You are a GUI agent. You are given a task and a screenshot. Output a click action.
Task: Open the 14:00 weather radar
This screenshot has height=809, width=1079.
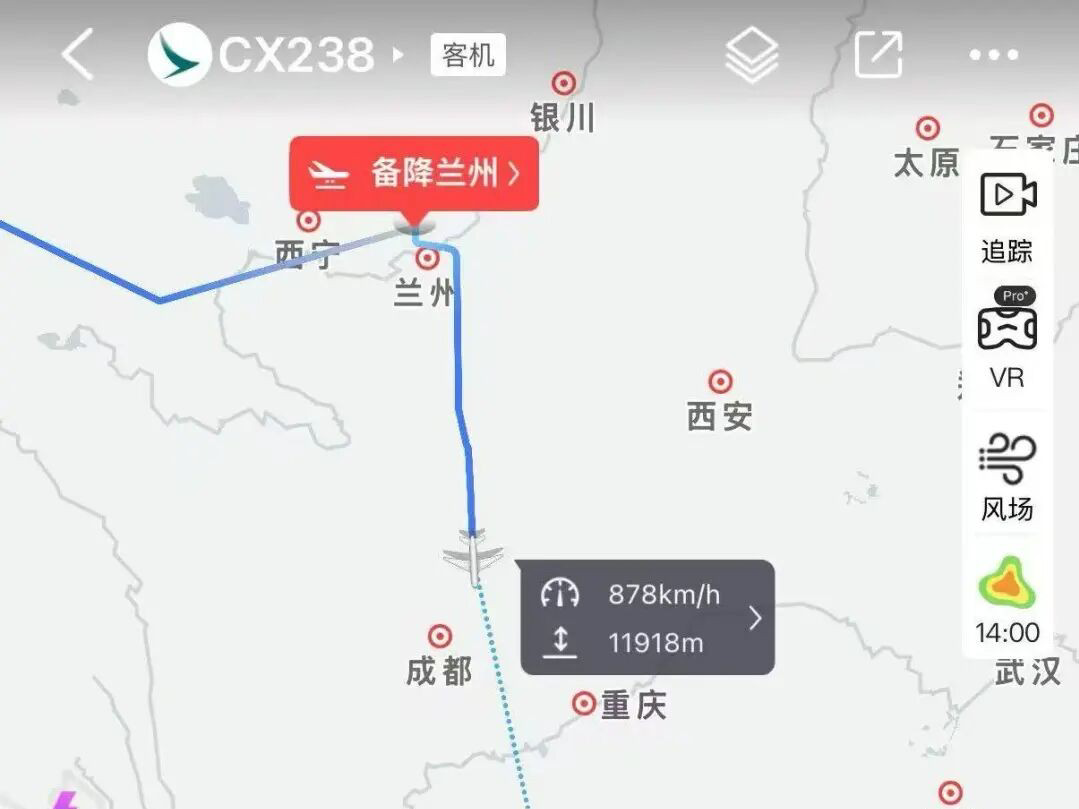point(1007,600)
